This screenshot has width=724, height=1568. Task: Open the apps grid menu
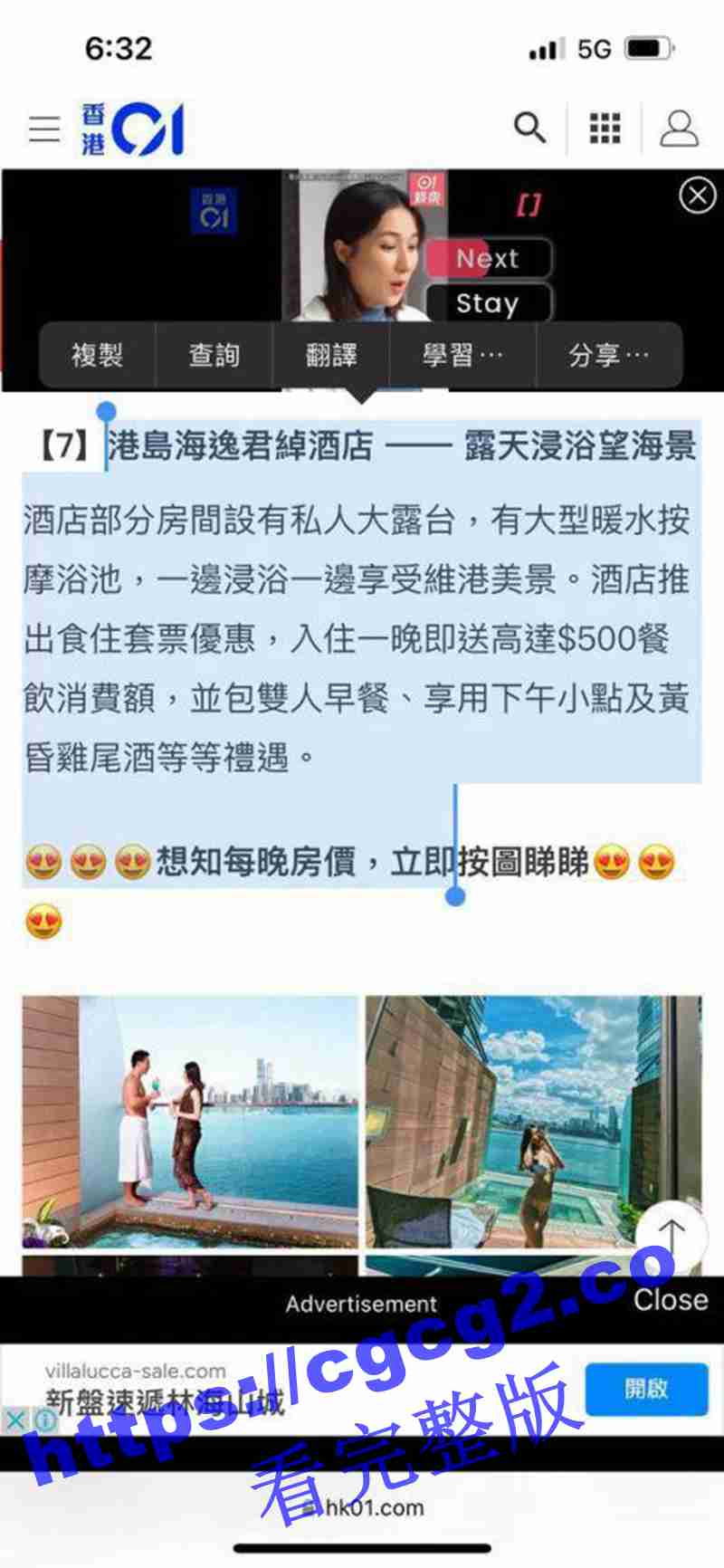pos(605,129)
